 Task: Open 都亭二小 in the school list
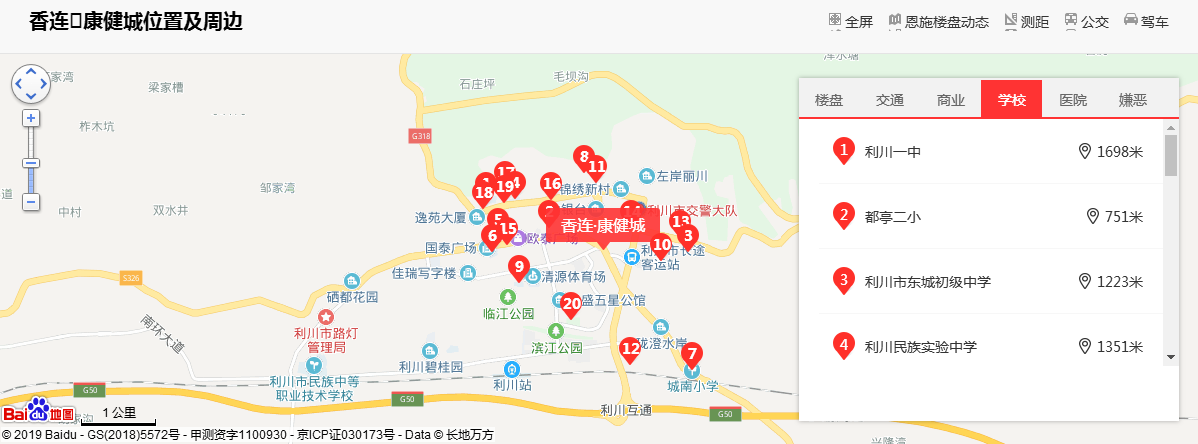892,216
